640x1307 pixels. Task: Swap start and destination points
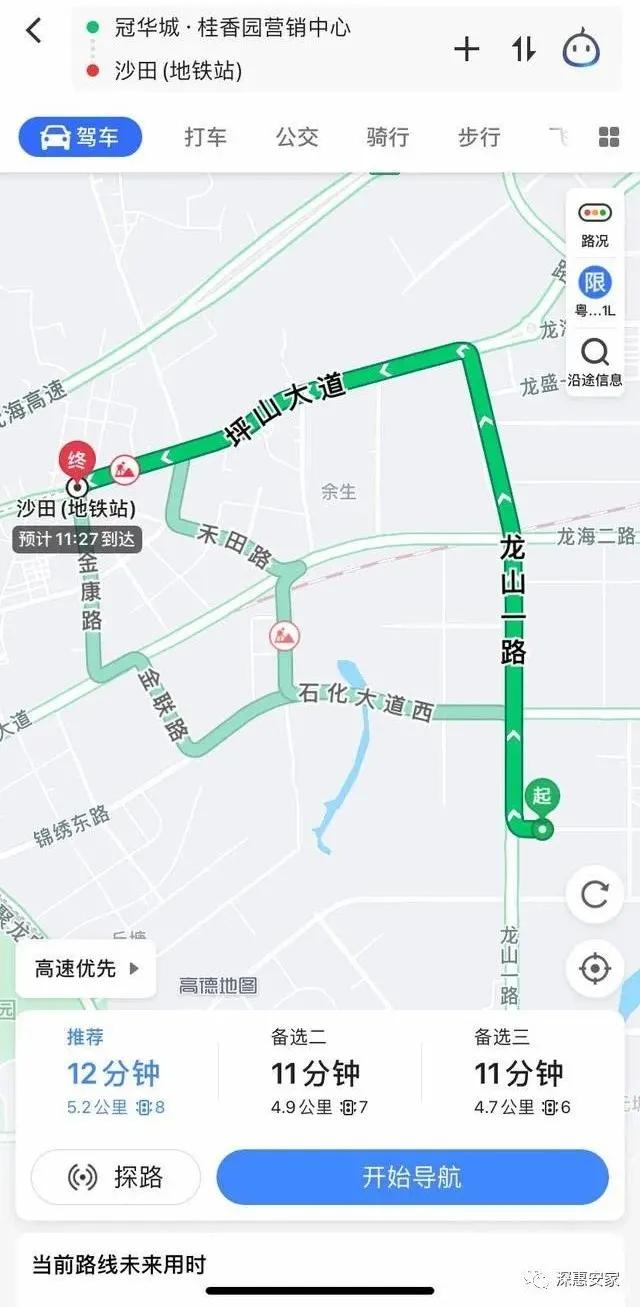(x=524, y=49)
